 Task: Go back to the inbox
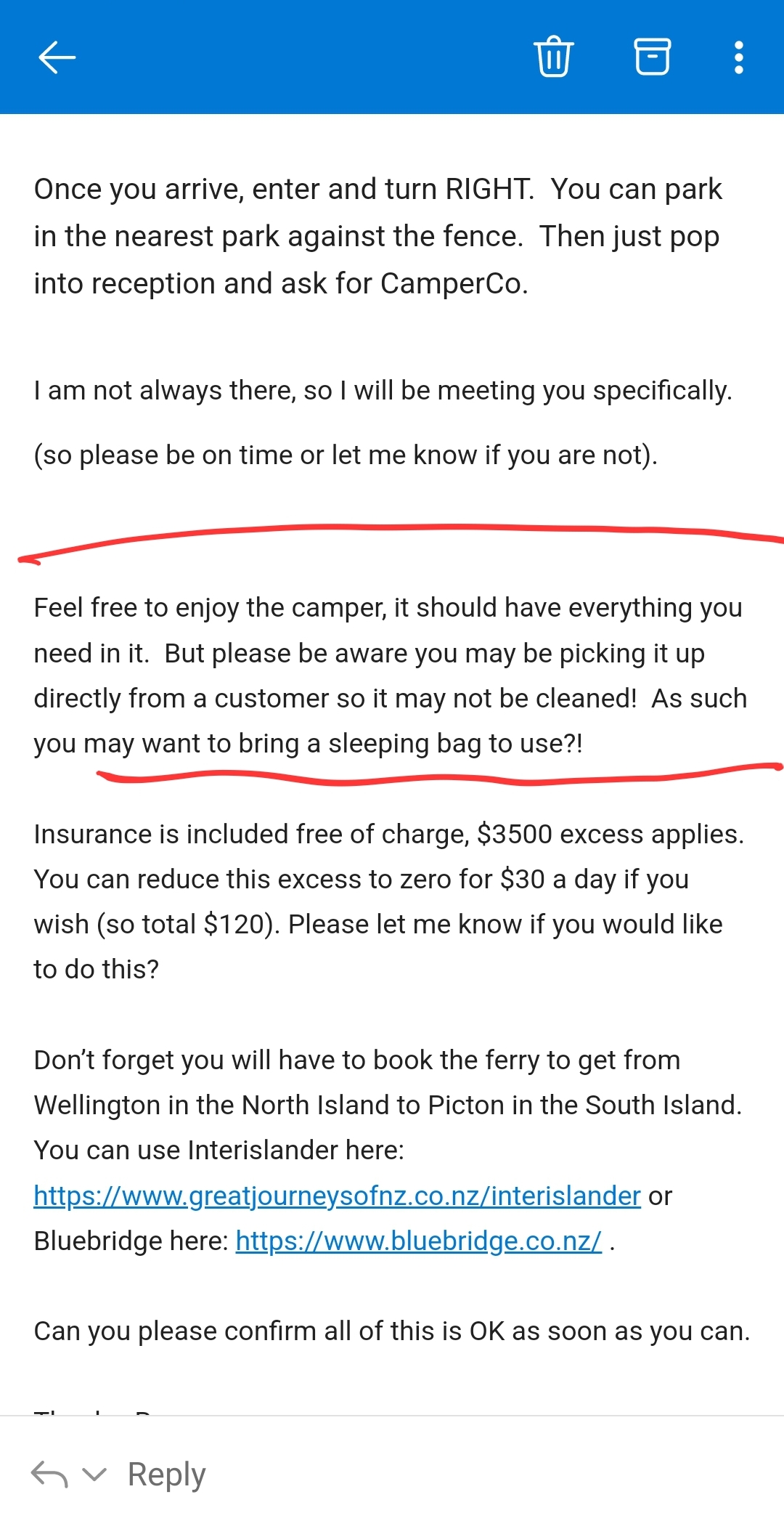[57, 57]
